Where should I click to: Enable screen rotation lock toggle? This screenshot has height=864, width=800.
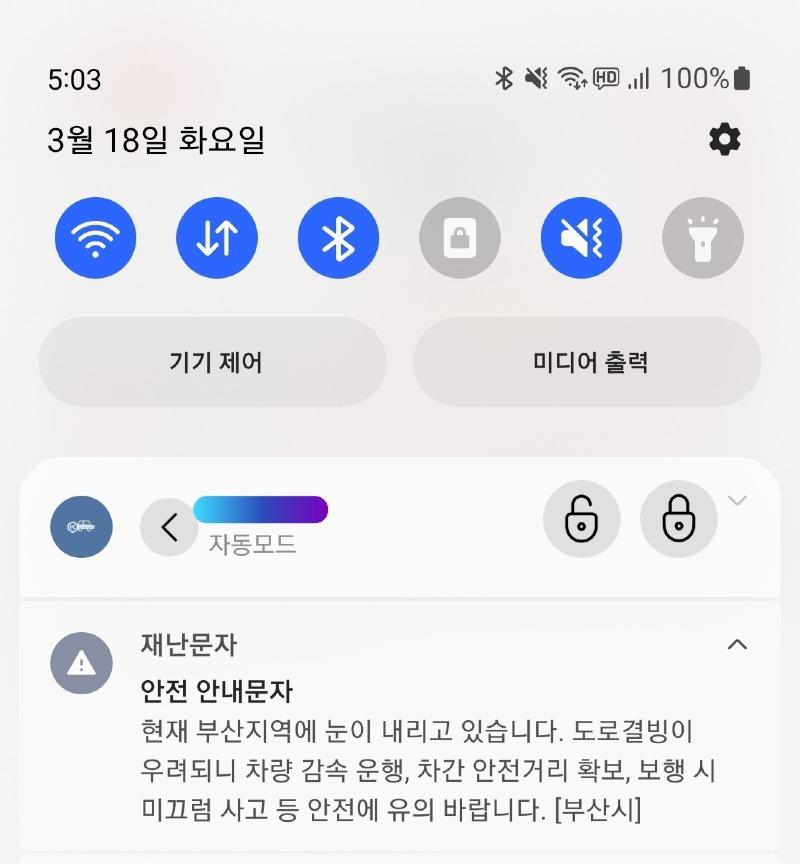click(460, 238)
